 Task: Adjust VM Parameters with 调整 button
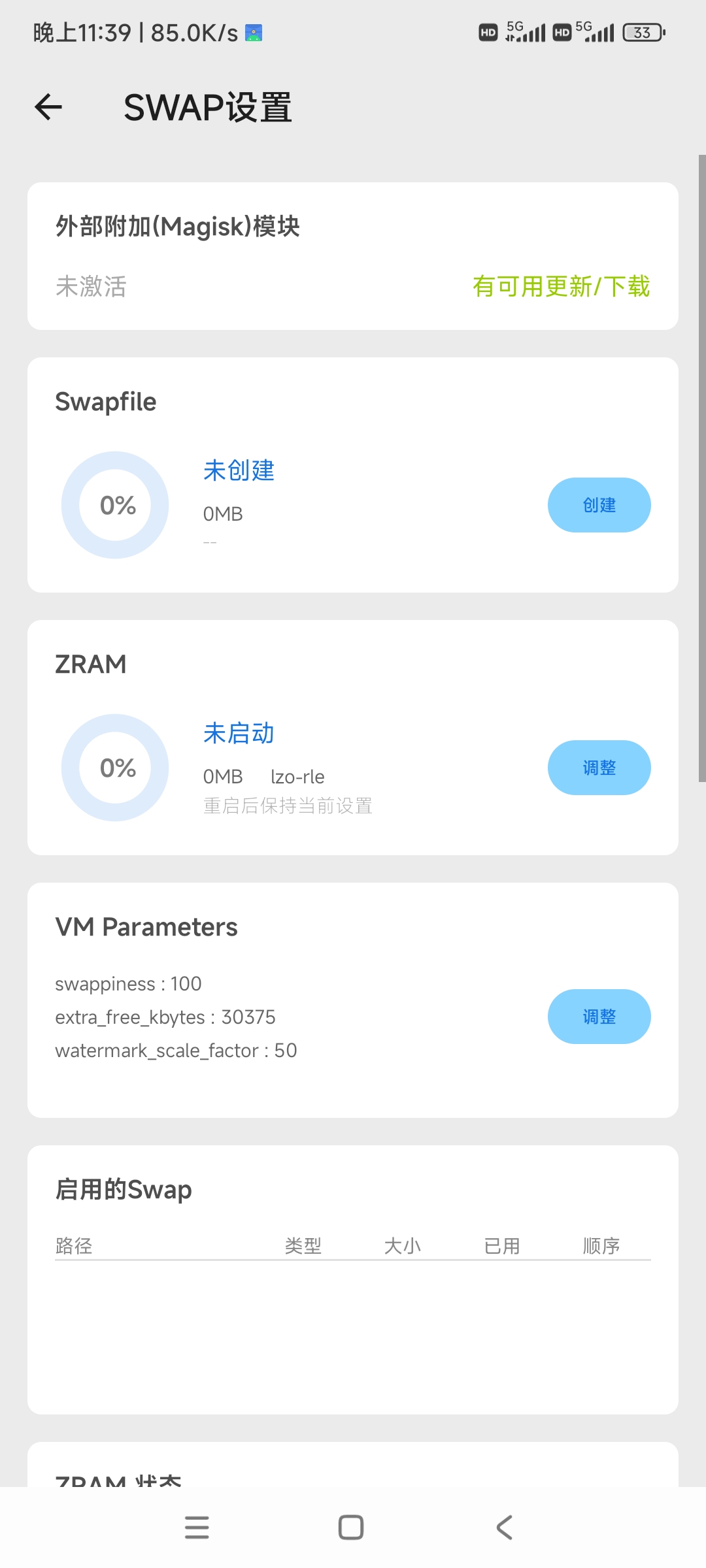coord(599,1017)
